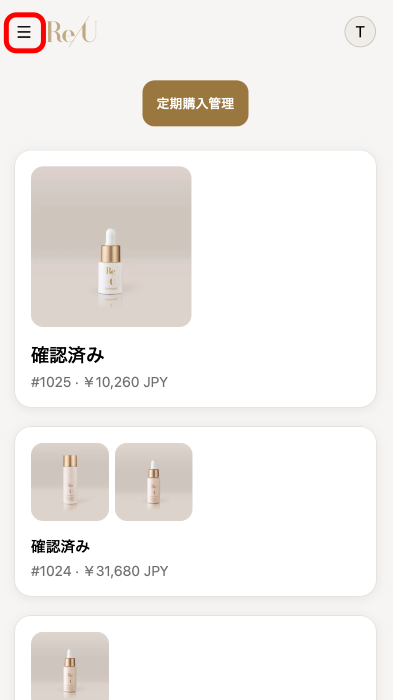393x700 pixels.
Task: Open the T account avatar
Action: (x=360, y=32)
